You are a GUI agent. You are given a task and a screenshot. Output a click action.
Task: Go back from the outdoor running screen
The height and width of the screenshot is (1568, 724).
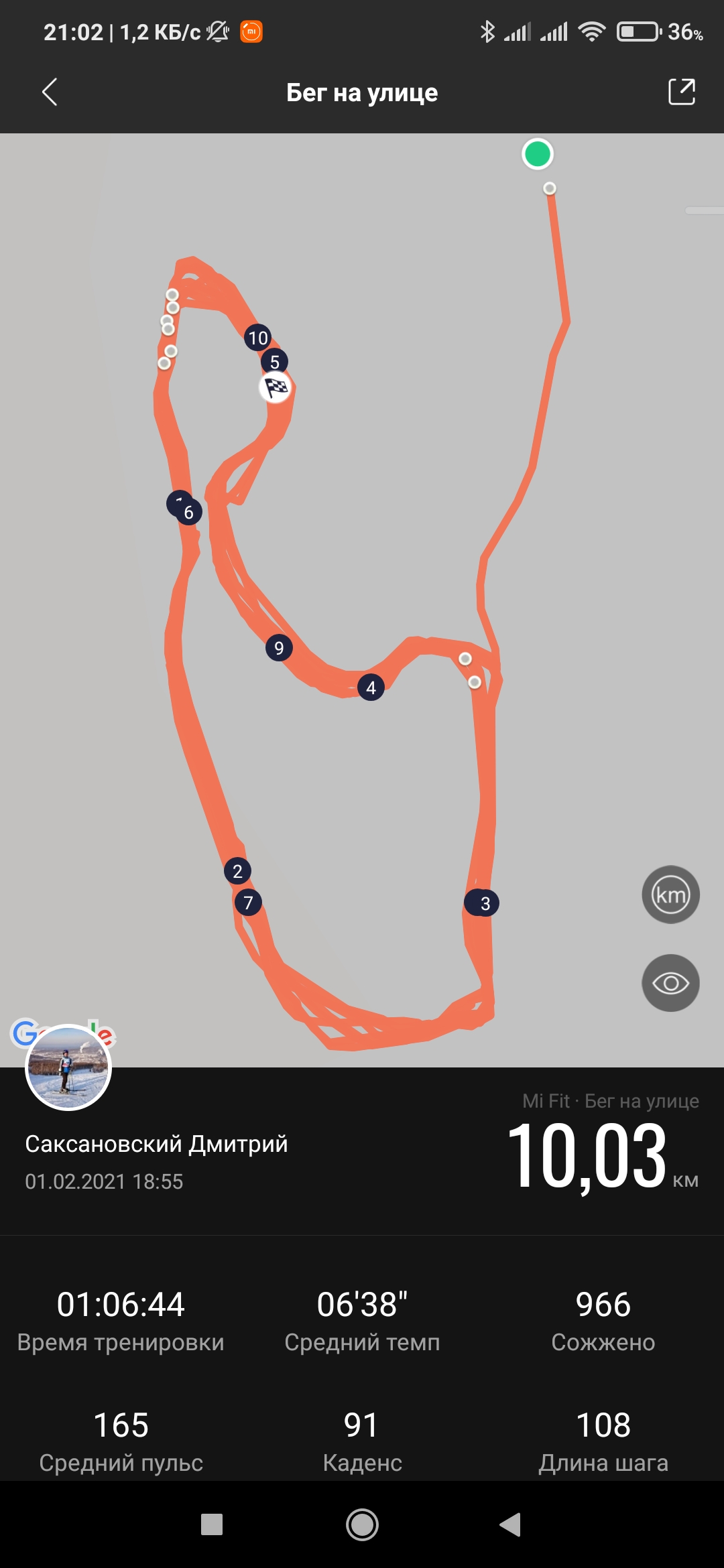click(x=50, y=92)
